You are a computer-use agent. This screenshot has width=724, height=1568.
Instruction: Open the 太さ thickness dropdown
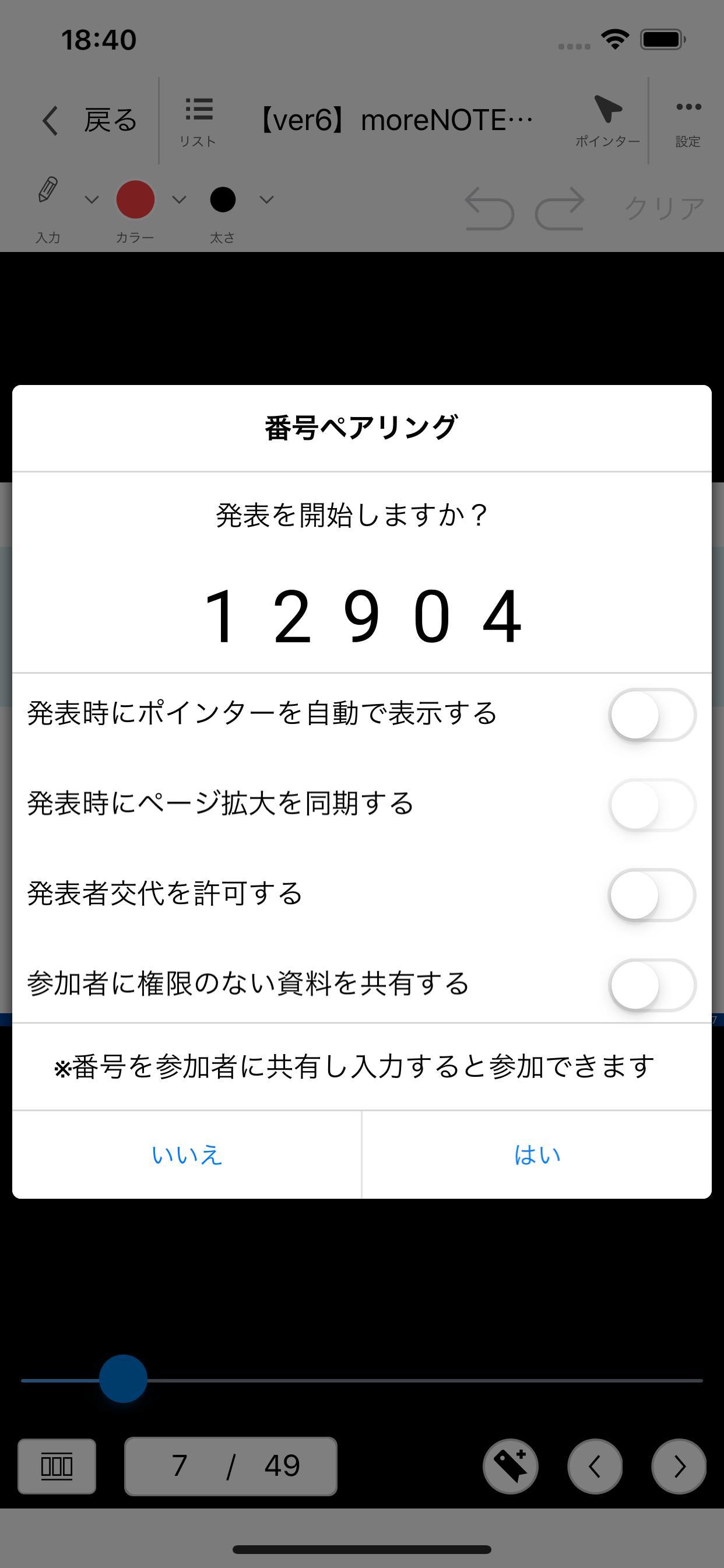pos(266,199)
